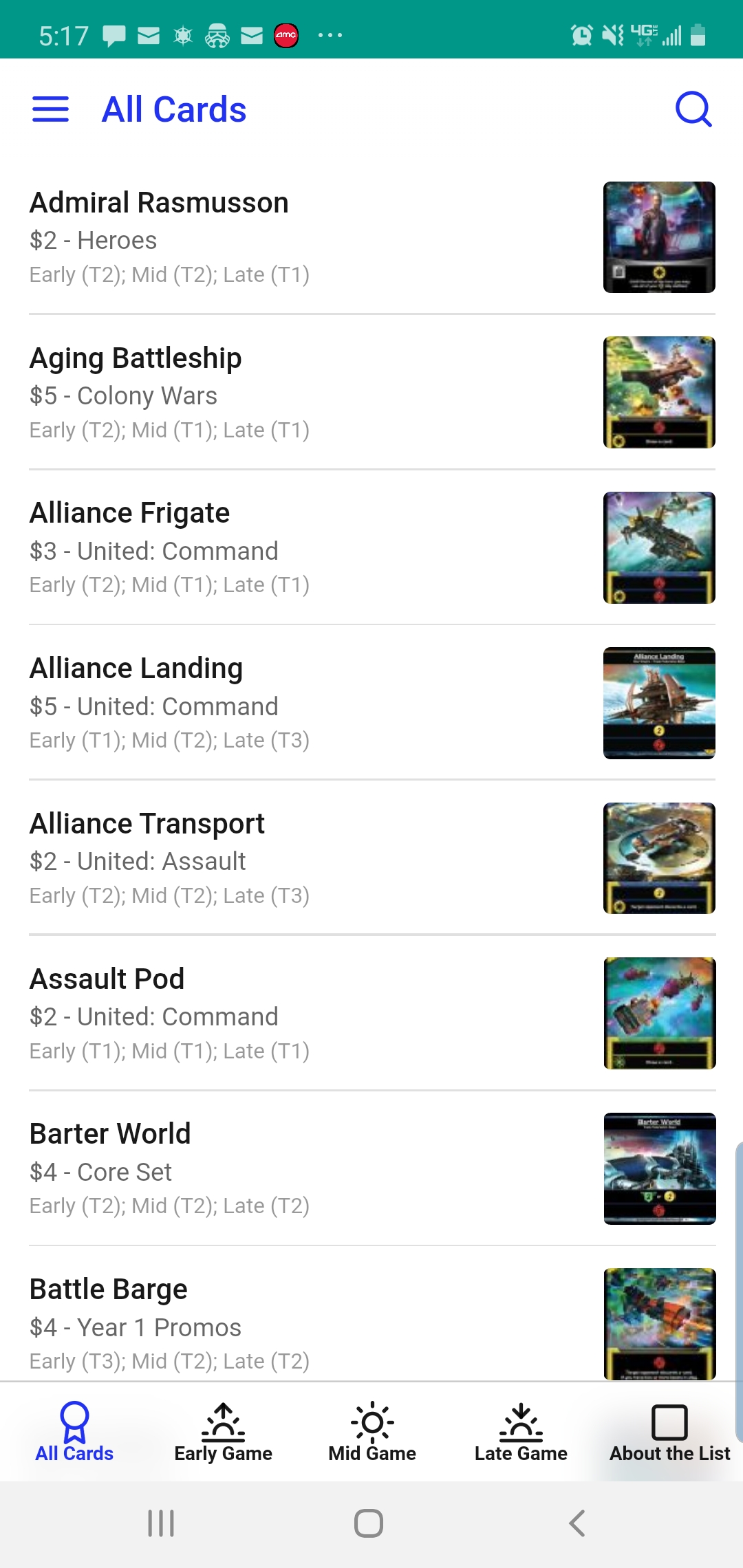
Task: Switch to the Early Game tab
Action: click(x=223, y=1433)
